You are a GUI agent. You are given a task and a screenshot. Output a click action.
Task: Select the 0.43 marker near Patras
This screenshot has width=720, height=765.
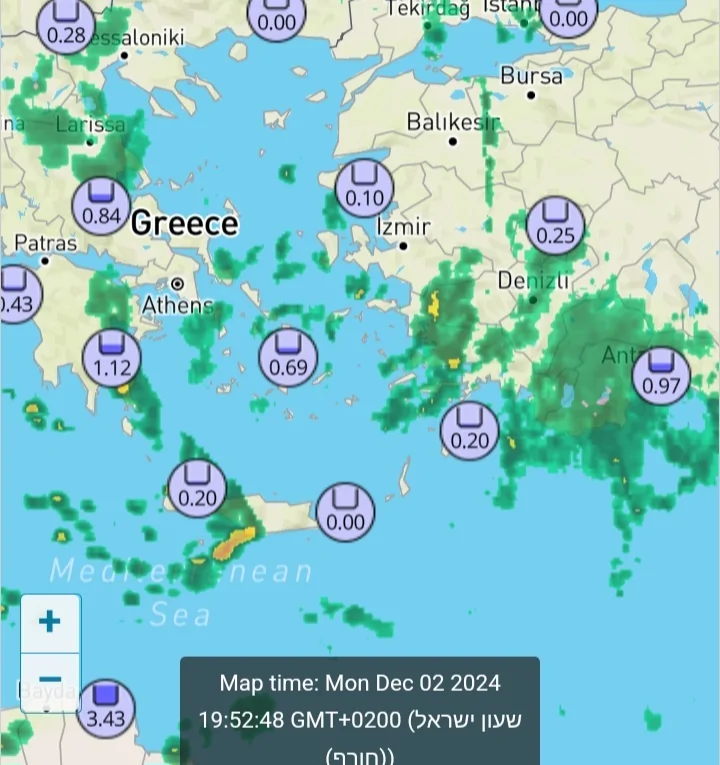click(x=14, y=294)
